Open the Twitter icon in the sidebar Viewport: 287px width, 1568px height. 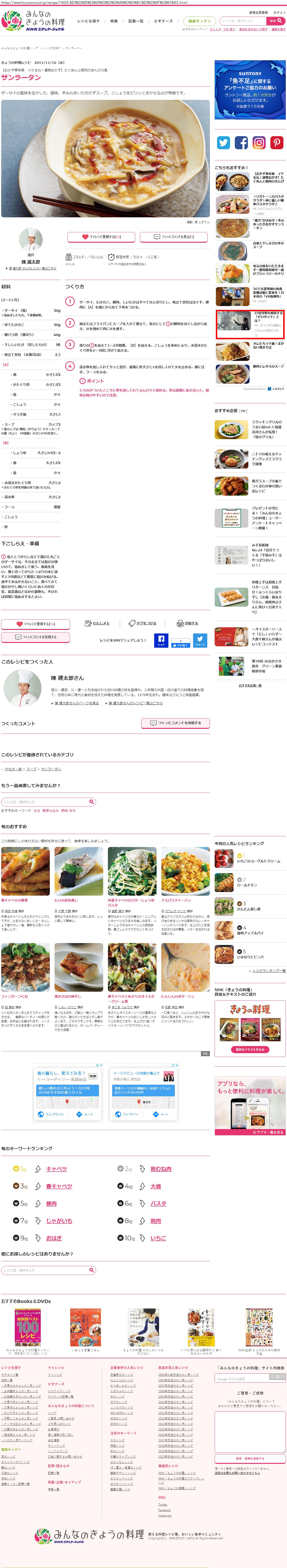(x=224, y=142)
